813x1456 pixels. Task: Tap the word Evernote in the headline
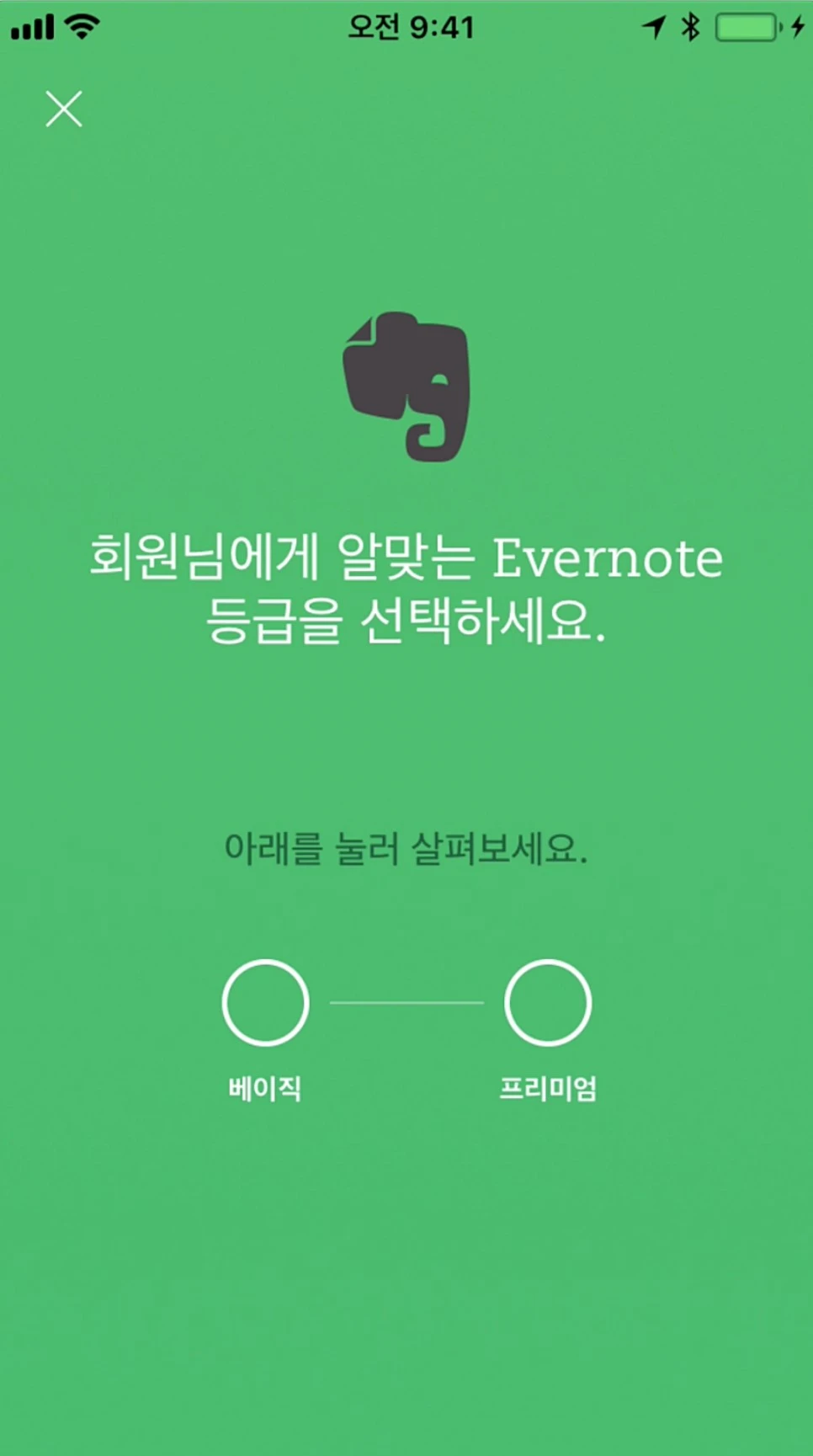(608, 557)
